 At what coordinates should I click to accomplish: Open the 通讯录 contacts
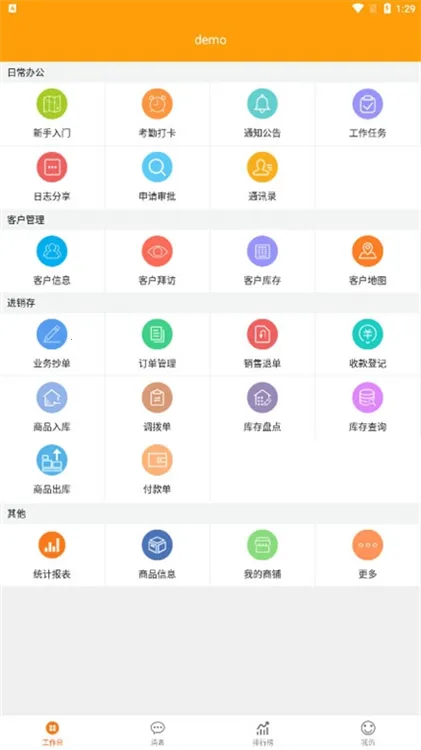tap(262, 177)
